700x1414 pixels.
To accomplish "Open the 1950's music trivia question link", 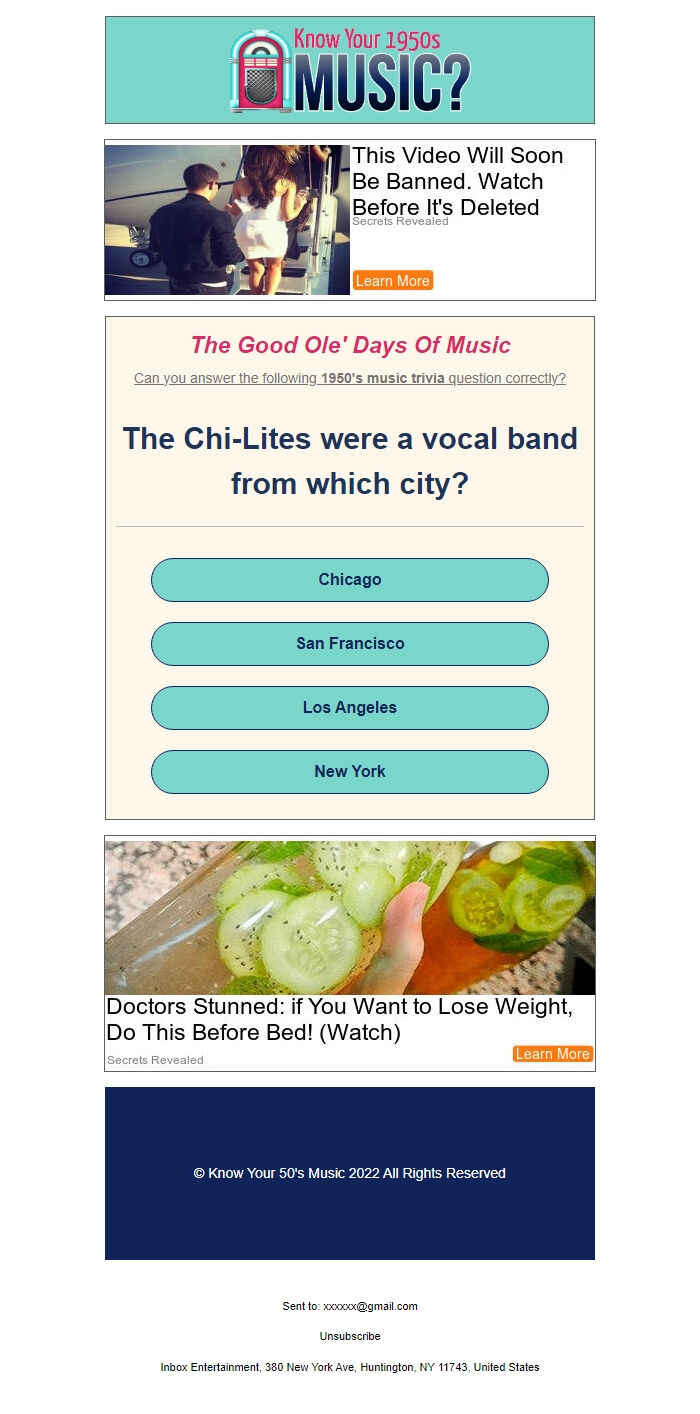I will point(350,379).
